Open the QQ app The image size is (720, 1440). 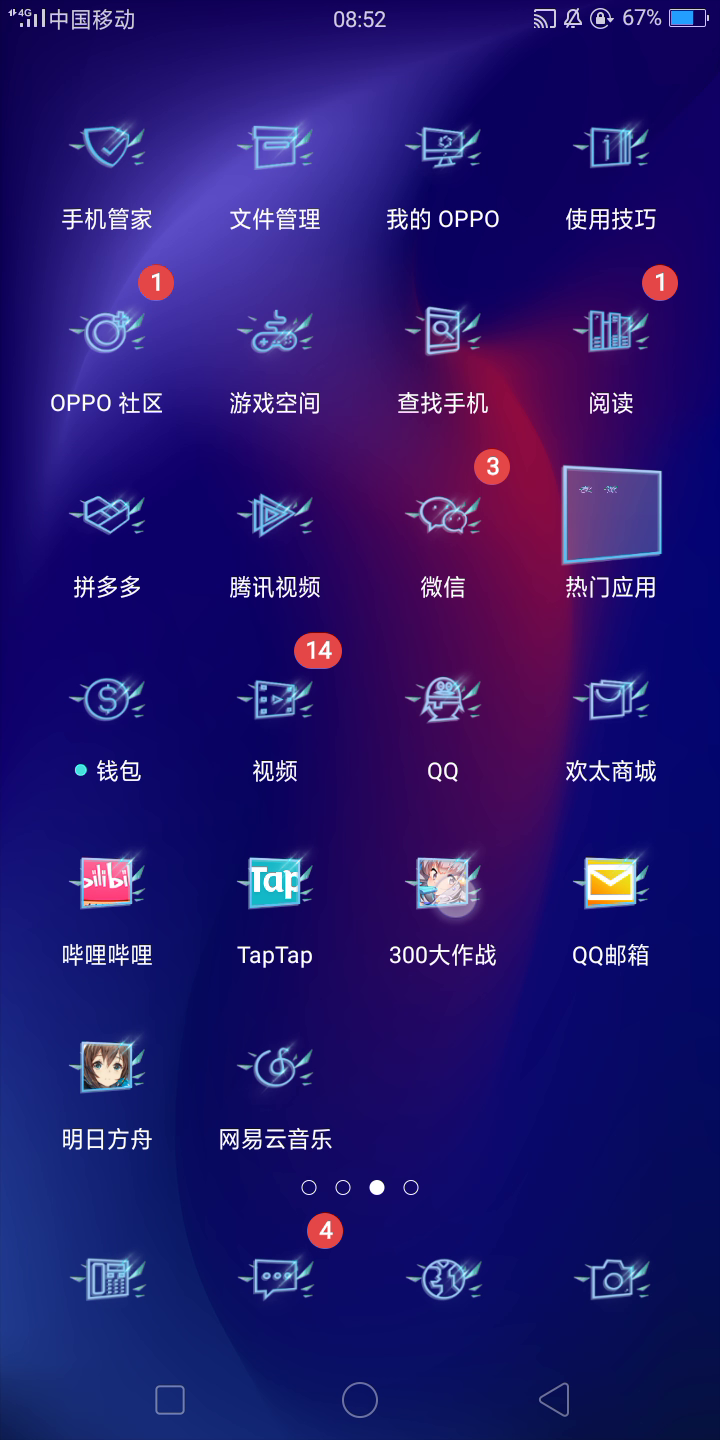(442, 702)
